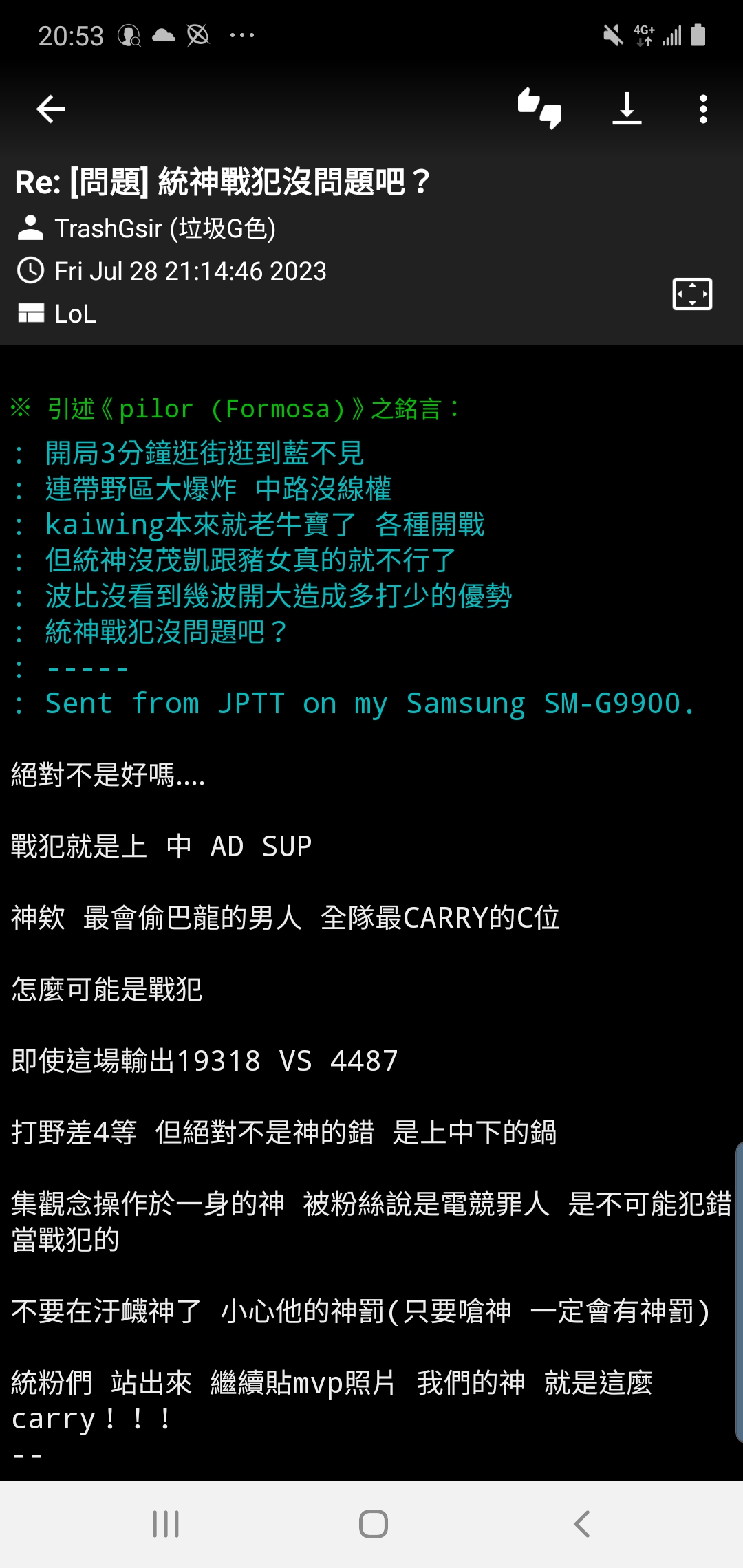The height and width of the screenshot is (1568, 743).
Task: Open the LoL board
Action: point(75,314)
